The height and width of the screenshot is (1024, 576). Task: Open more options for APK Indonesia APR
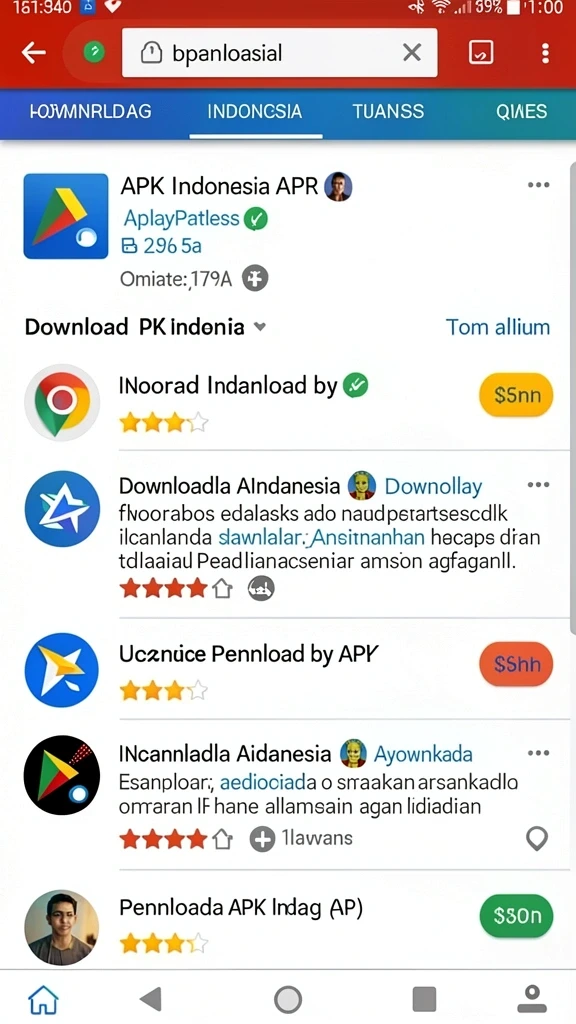point(538,185)
